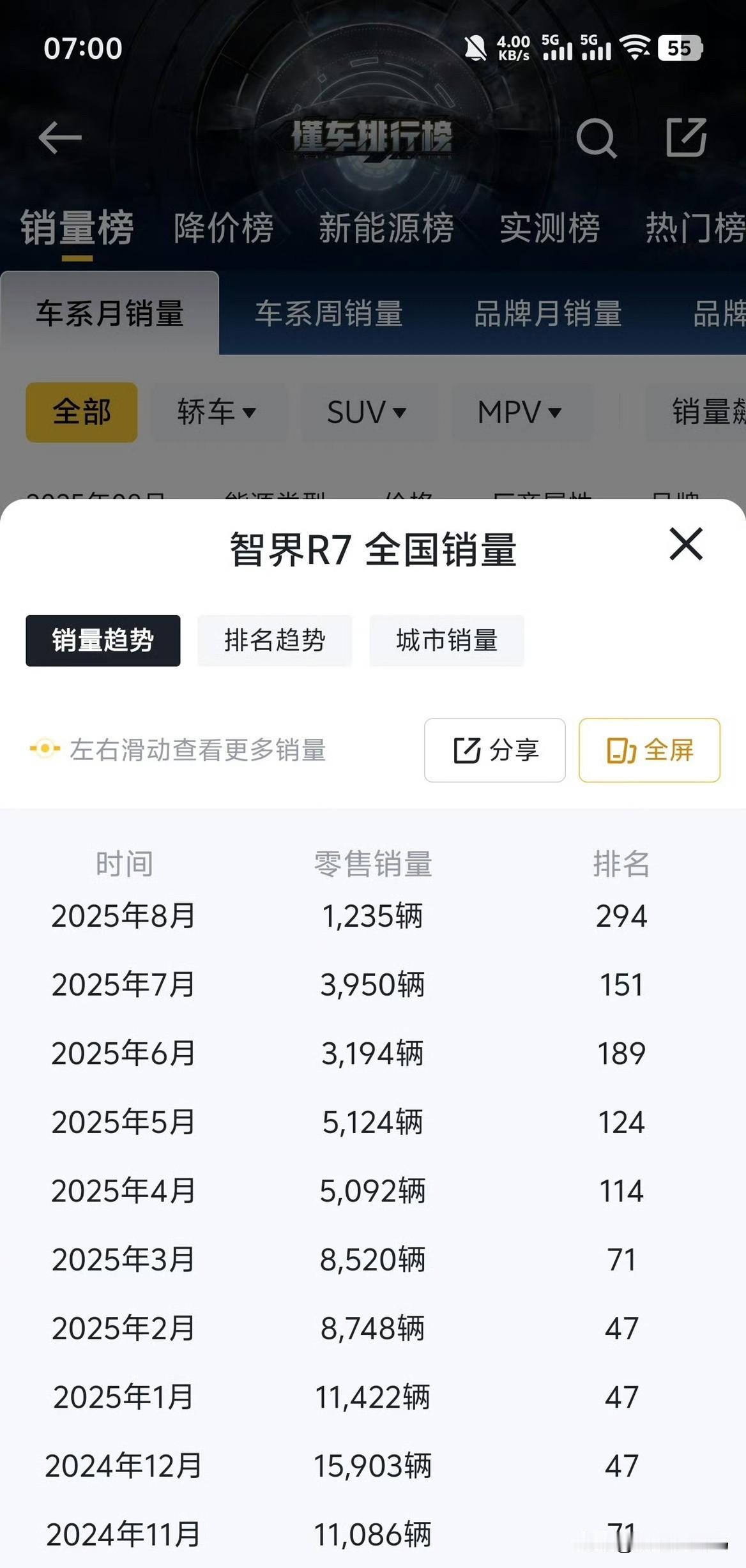The width and height of the screenshot is (746, 1568).
Task: Select 车系周销量 sub-tab
Action: pyautogui.click(x=329, y=314)
